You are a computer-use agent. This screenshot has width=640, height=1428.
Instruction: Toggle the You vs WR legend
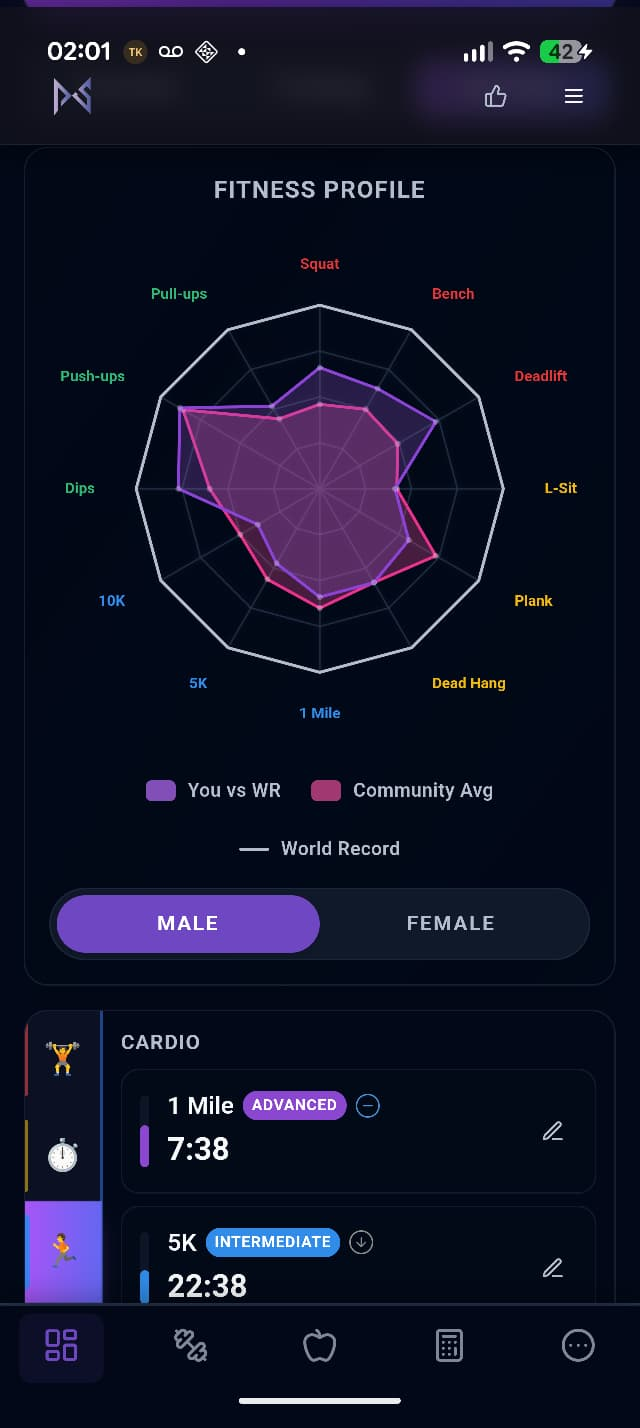pos(214,790)
